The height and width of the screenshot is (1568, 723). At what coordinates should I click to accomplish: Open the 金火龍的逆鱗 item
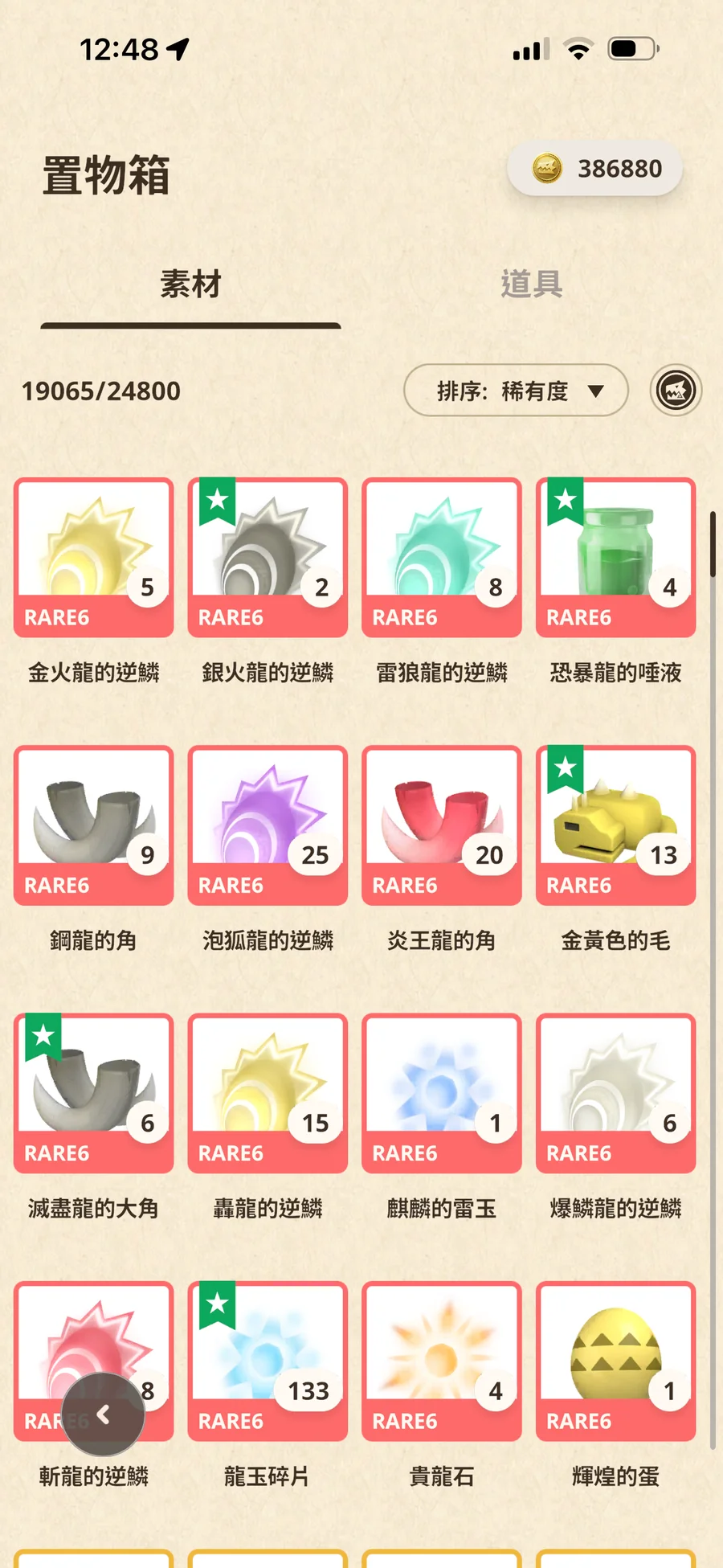click(94, 558)
